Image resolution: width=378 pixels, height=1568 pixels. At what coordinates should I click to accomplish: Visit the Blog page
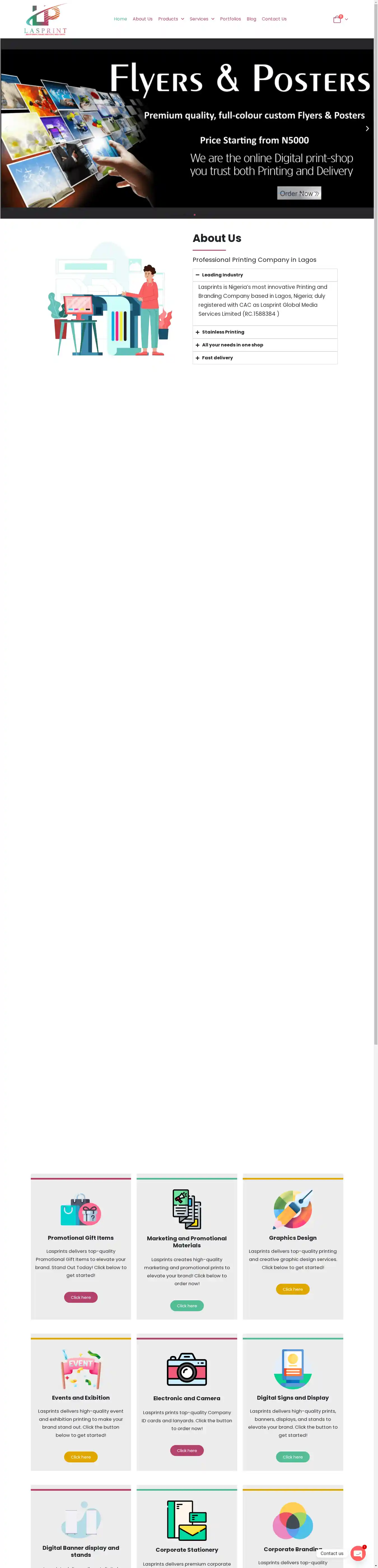point(251,19)
